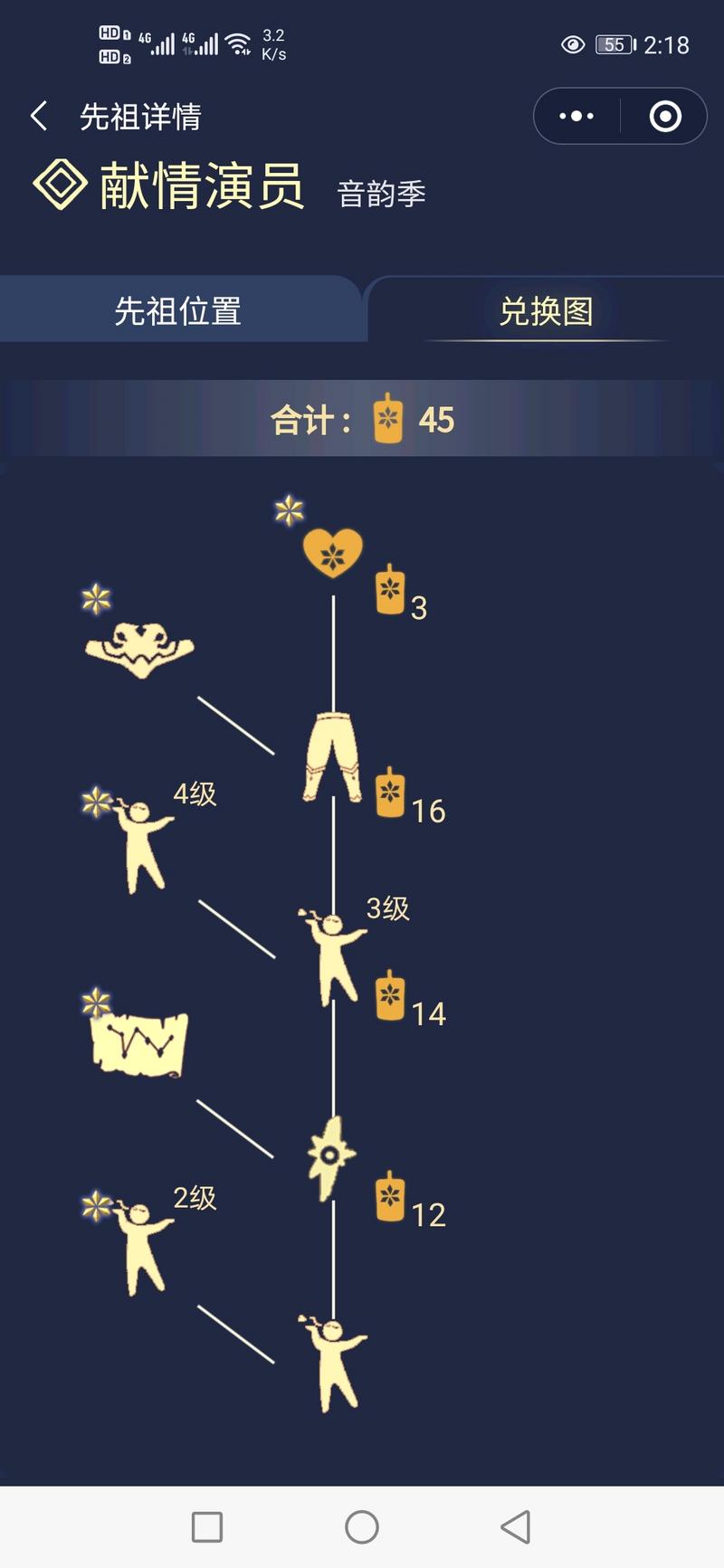Go back from 先祖详情 page
This screenshot has height=1568, width=724.
click(x=39, y=116)
